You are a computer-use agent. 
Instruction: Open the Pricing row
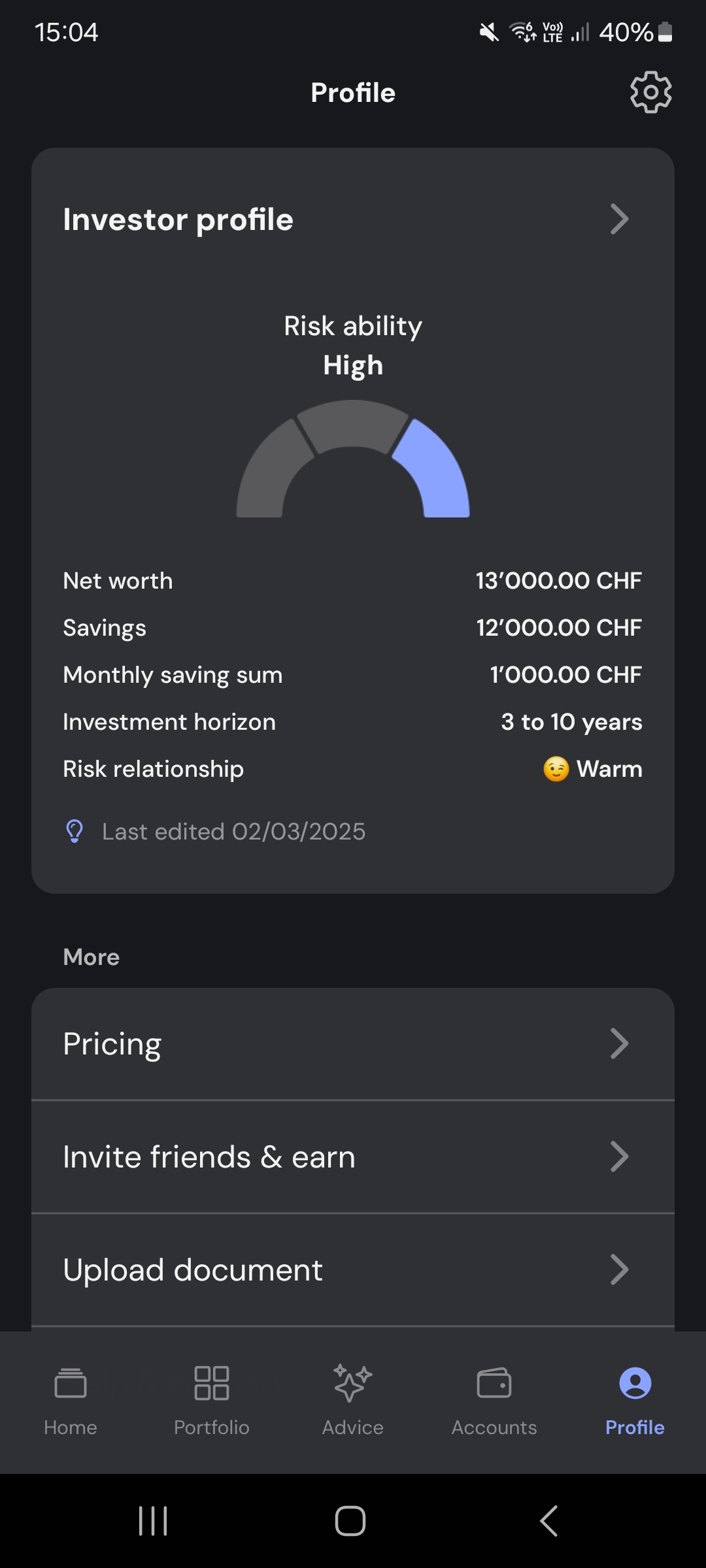(x=353, y=1043)
